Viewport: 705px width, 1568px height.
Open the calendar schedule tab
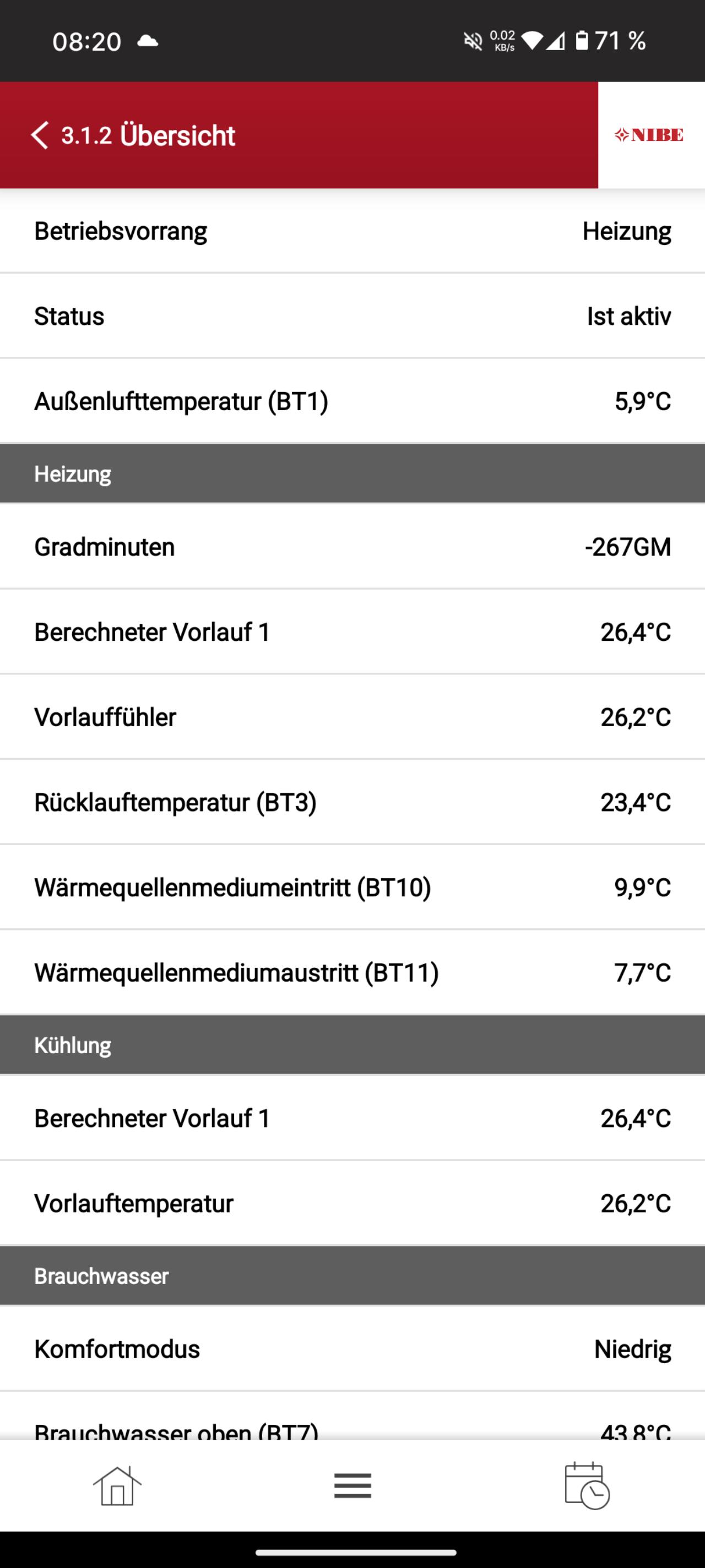click(587, 1486)
